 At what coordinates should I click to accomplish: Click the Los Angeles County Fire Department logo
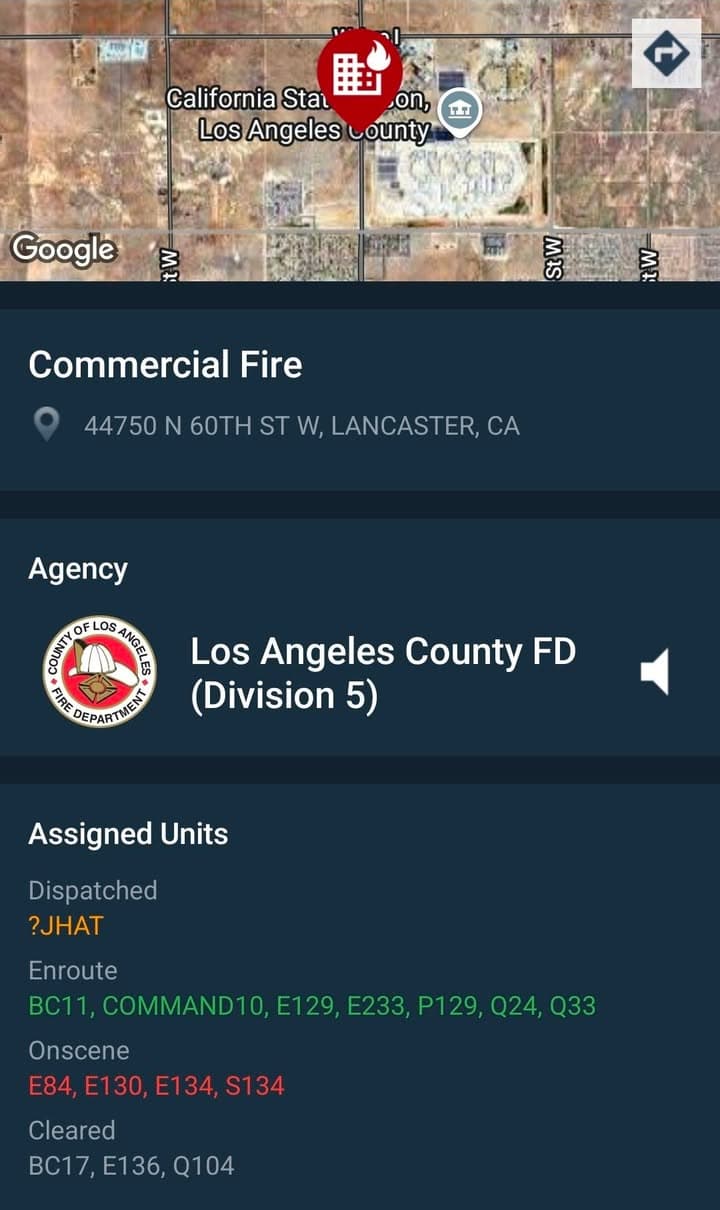pos(97,672)
